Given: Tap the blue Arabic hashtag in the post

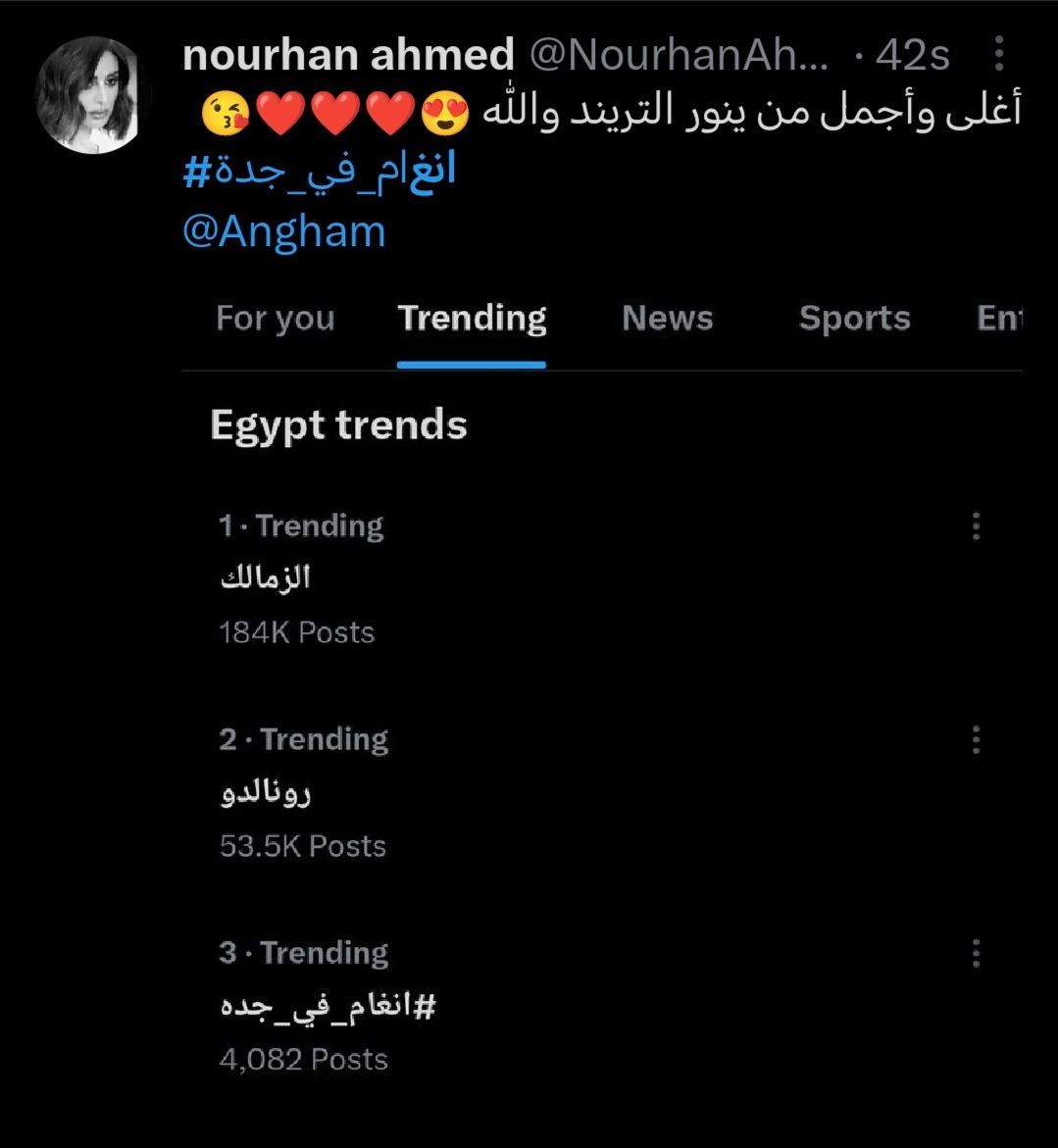Looking at the screenshot, I should [x=320, y=172].
